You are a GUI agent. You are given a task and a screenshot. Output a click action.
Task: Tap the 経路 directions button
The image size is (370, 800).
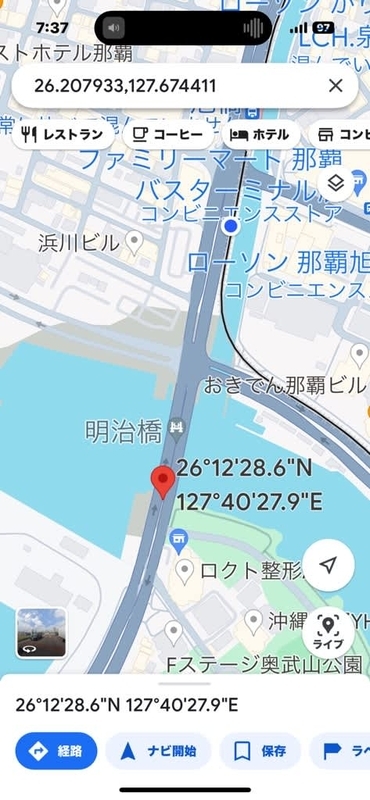56,751
